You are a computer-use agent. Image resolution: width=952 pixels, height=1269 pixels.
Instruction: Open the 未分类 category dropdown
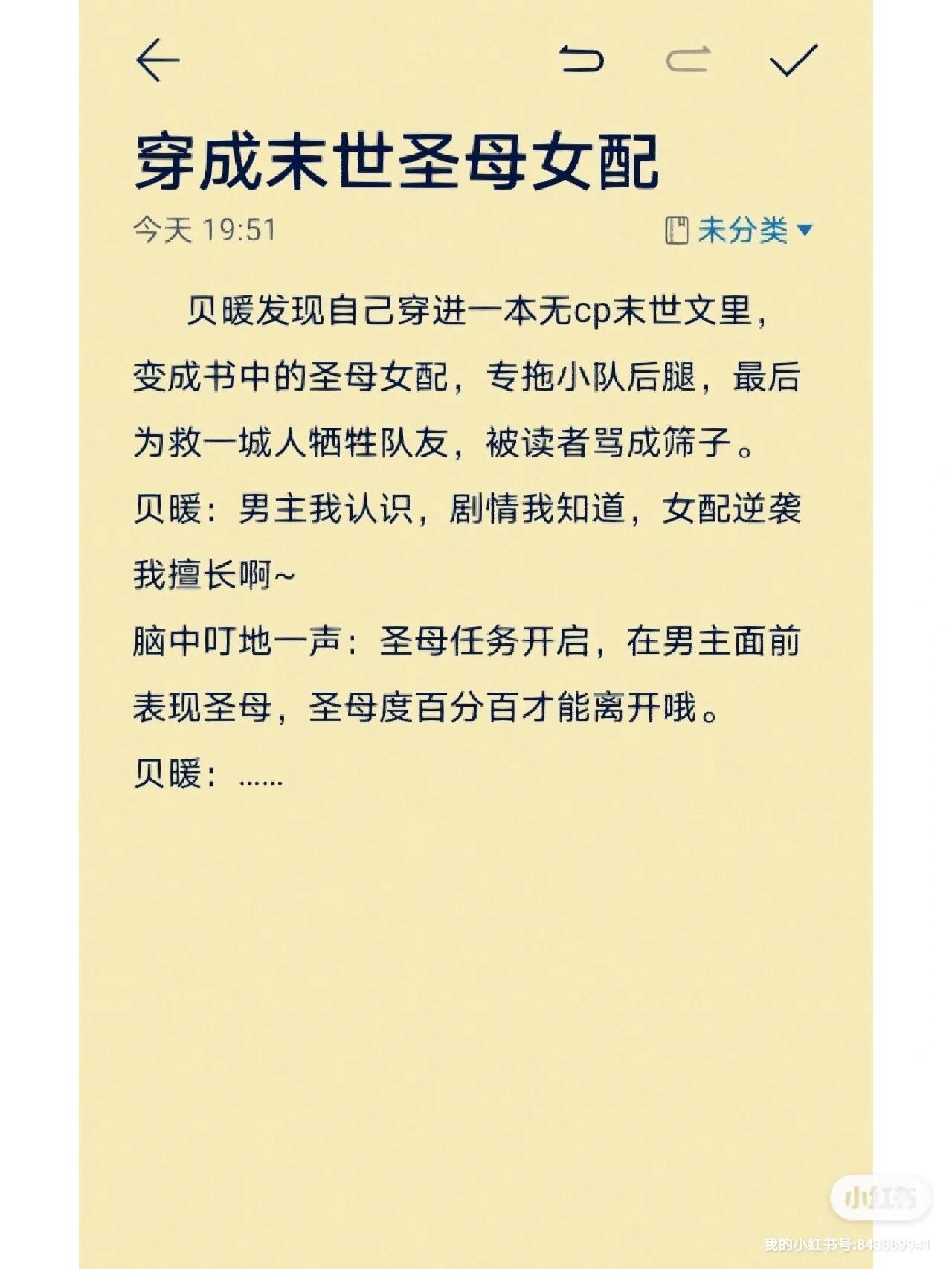pyautogui.click(x=741, y=231)
